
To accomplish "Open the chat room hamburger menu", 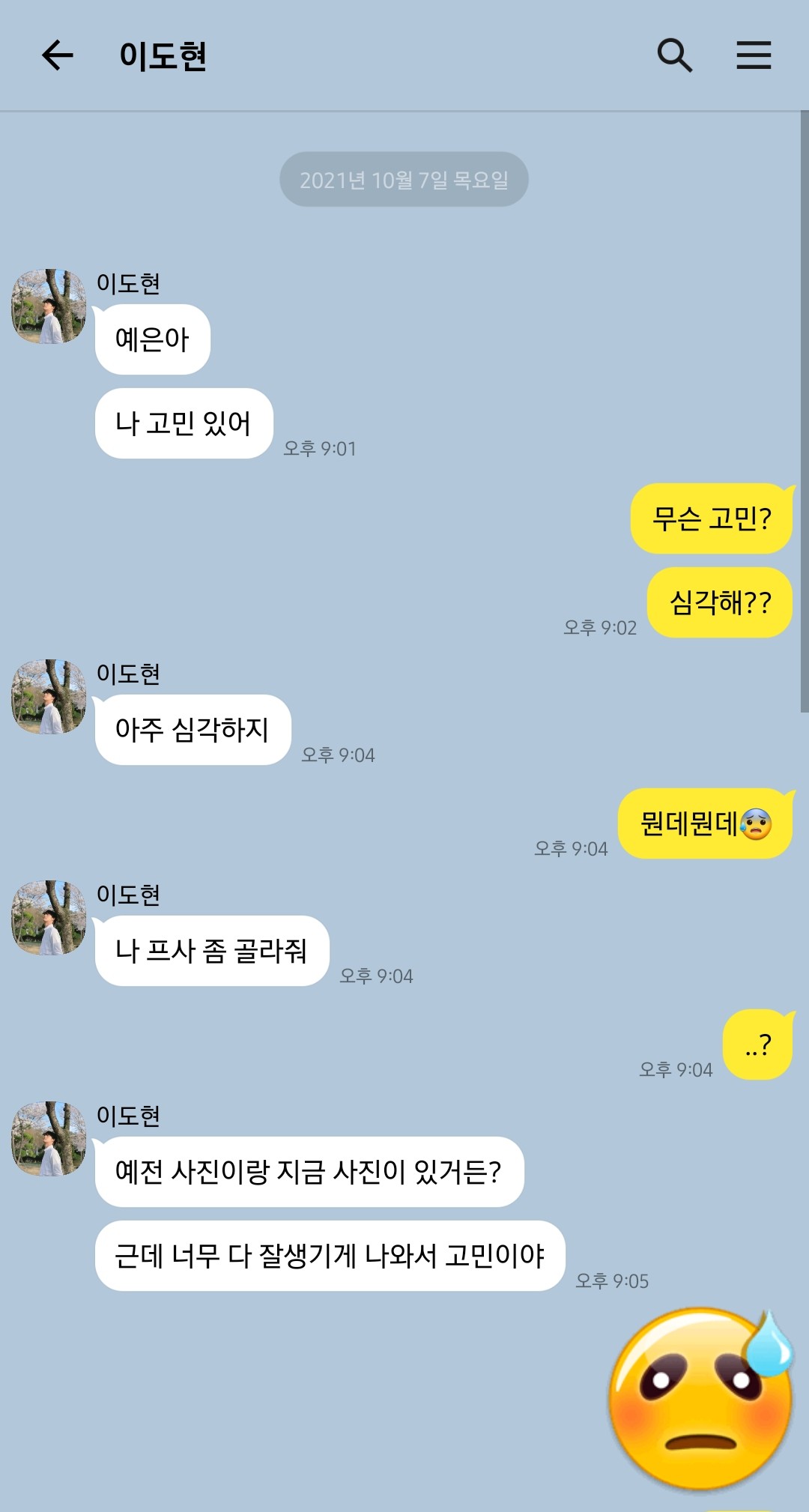I will [754, 55].
